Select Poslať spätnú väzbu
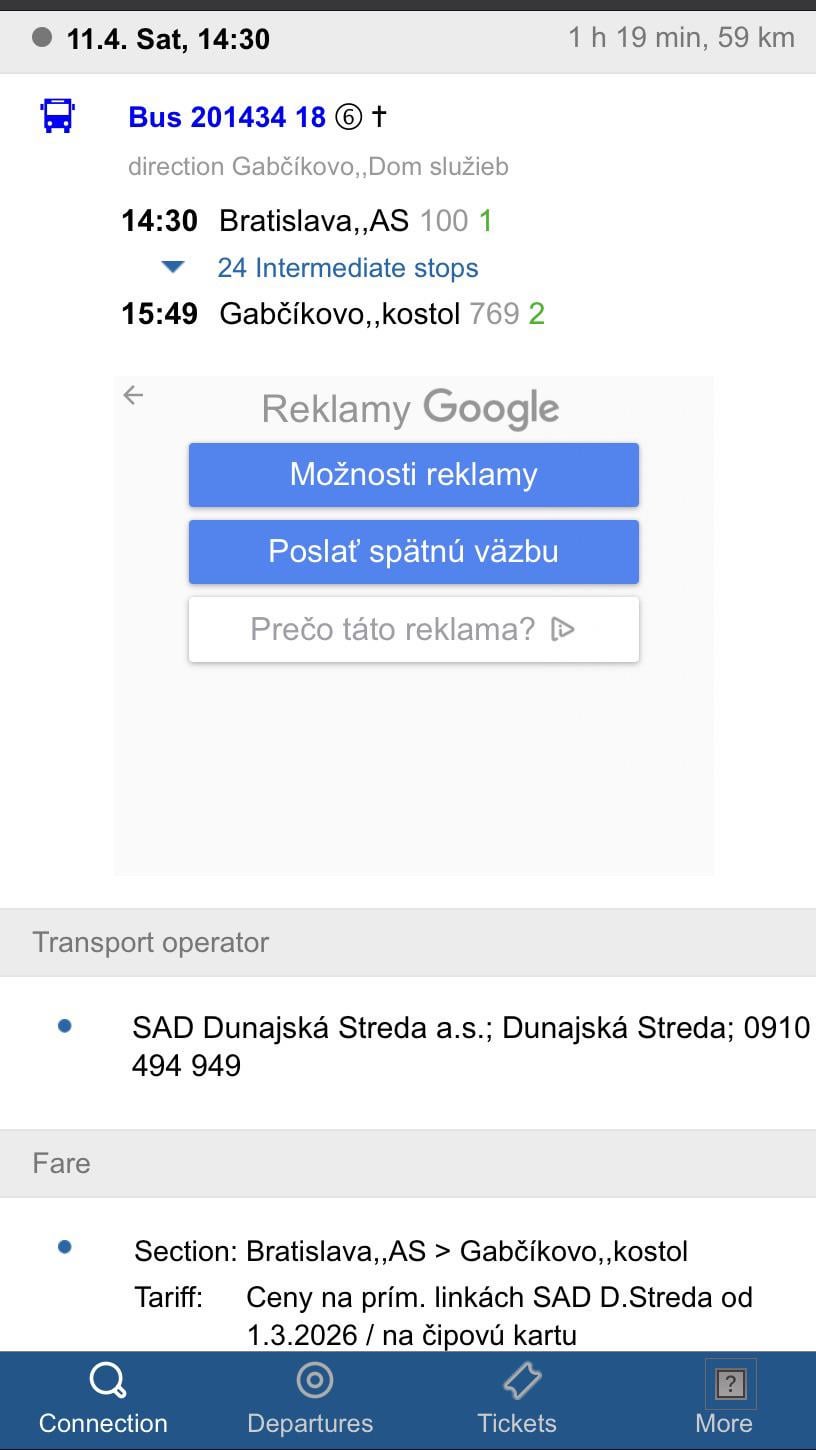The height and width of the screenshot is (1450, 816). [413, 551]
